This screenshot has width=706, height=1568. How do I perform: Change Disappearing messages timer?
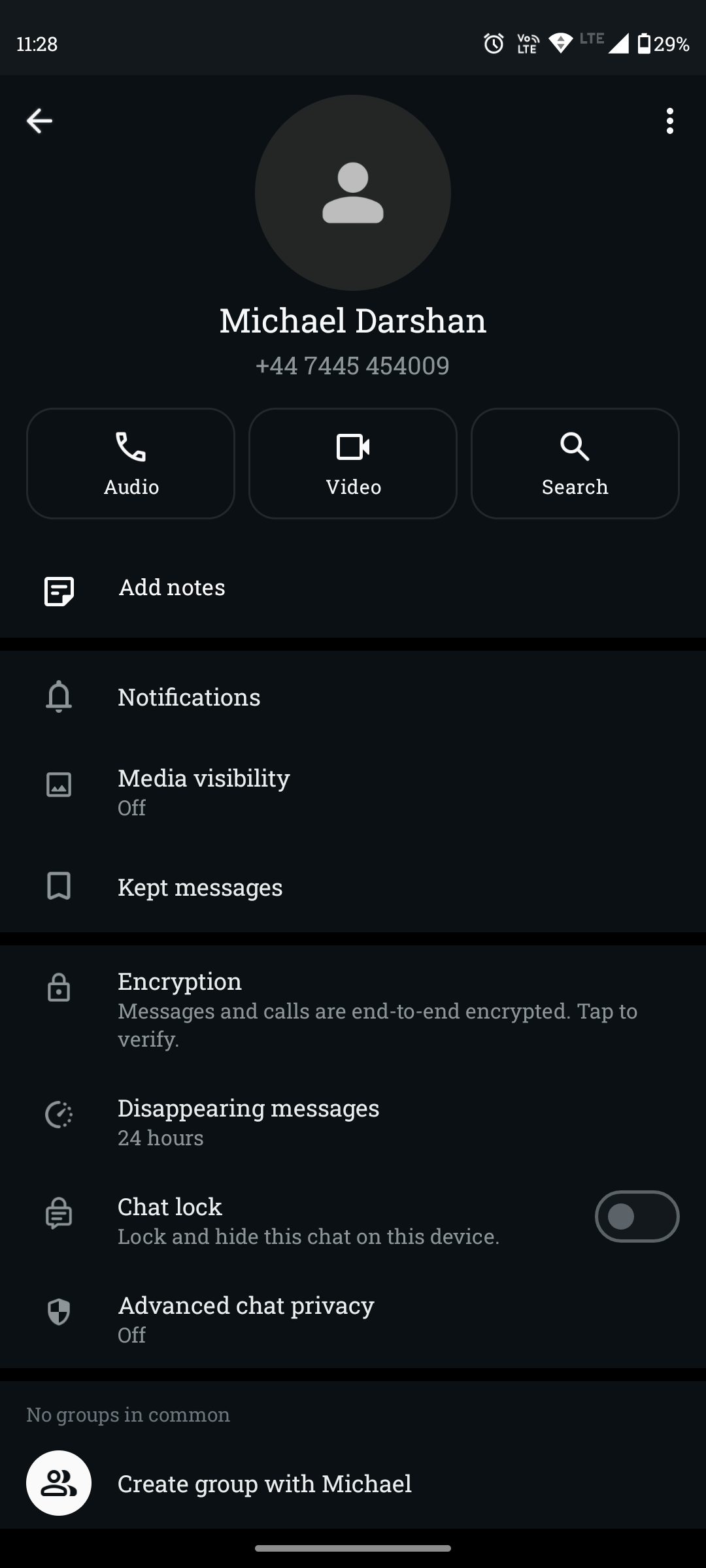(x=353, y=1121)
